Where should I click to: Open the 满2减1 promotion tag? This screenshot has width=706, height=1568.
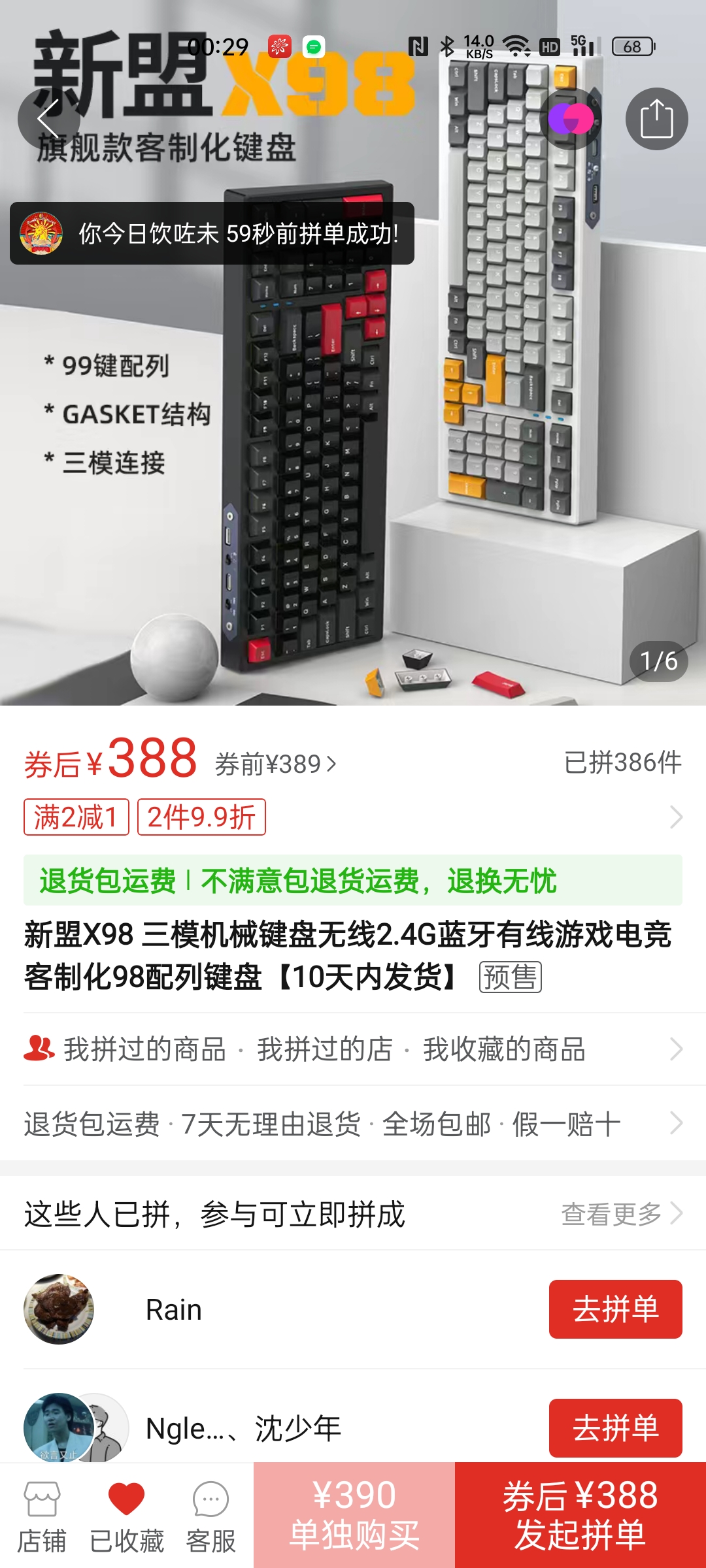(x=76, y=817)
